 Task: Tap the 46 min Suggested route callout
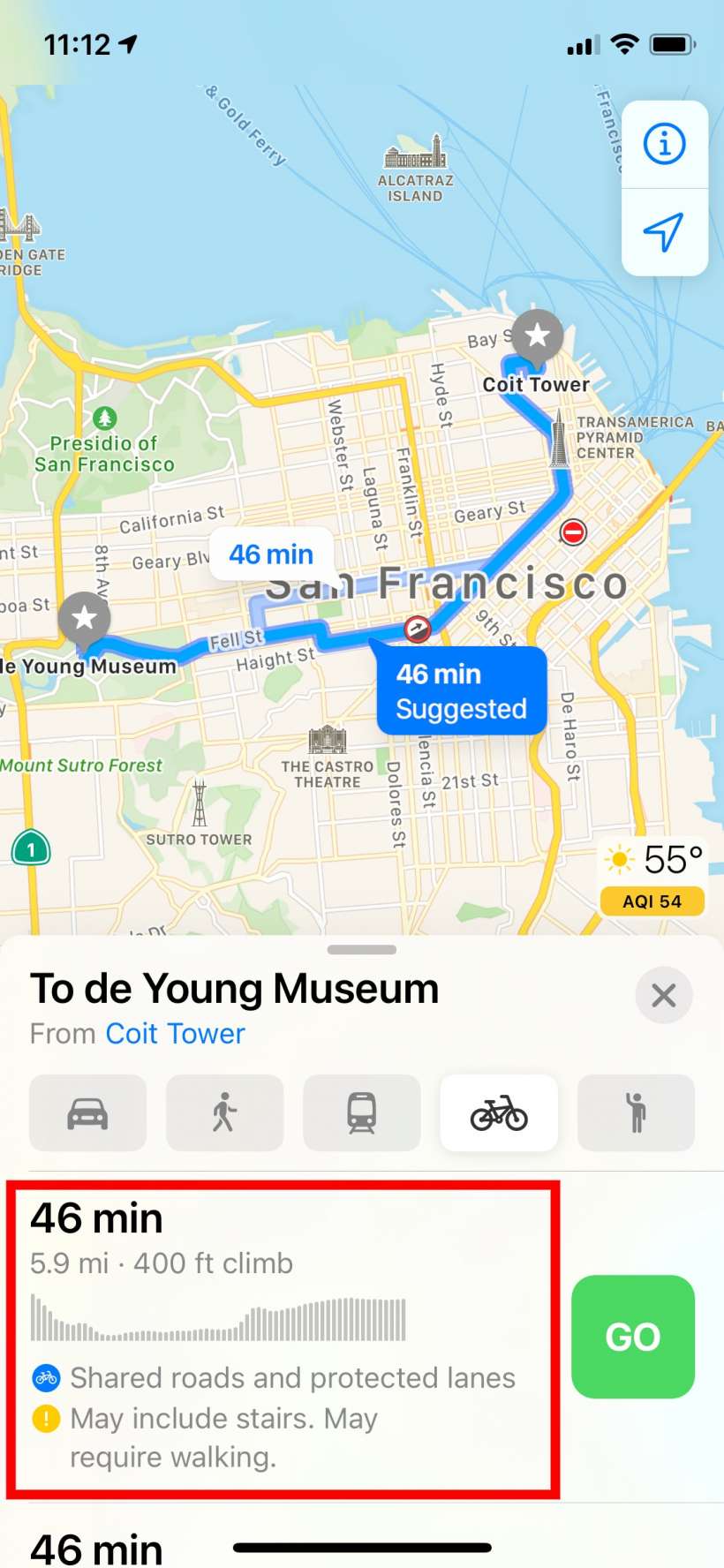tap(461, 691)
